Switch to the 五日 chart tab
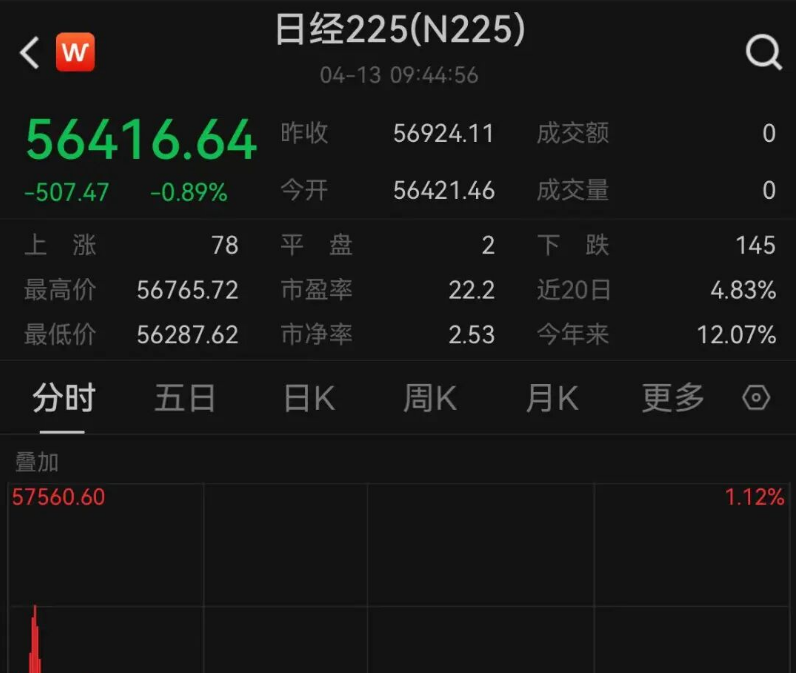The width and height of the screenshot is (796, 673). point(185,398)
